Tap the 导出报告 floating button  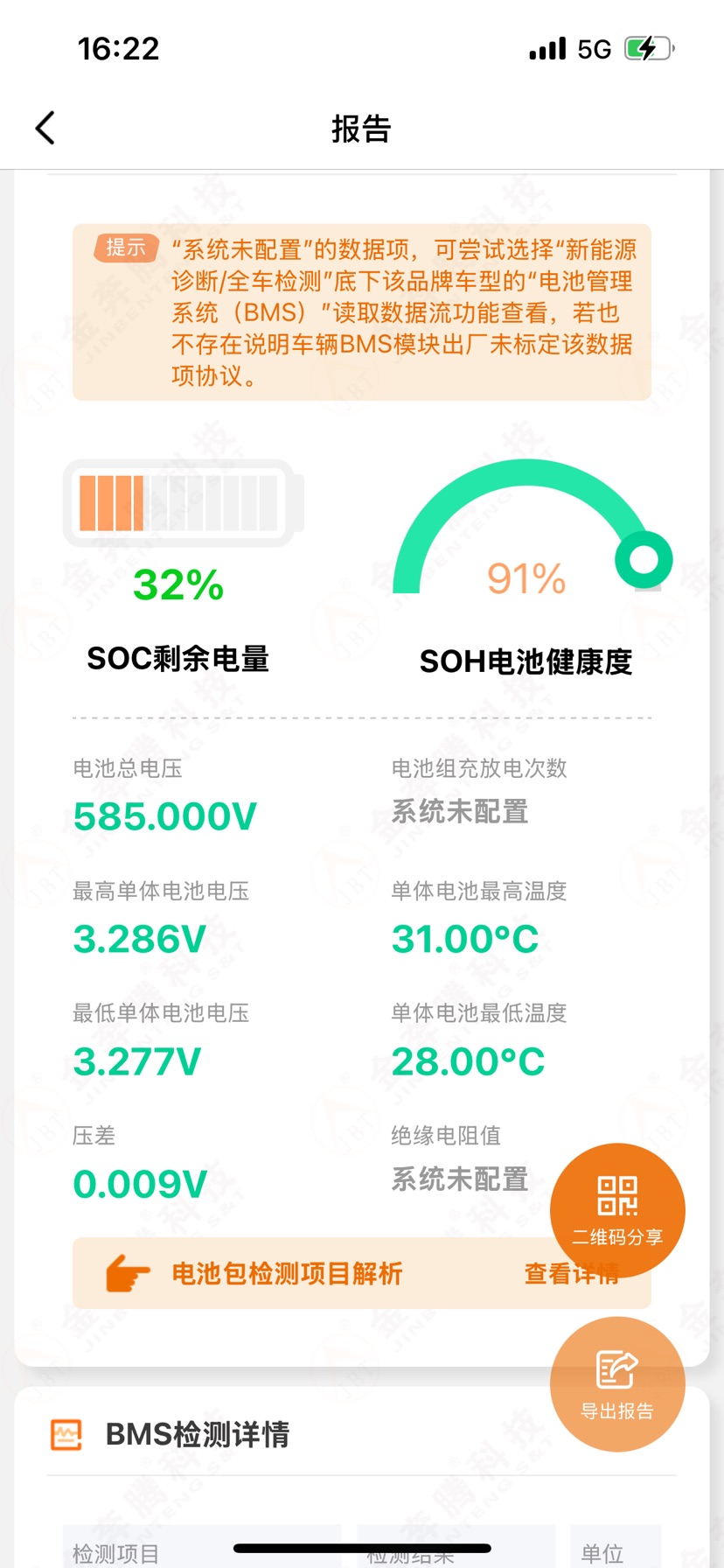pos(617,1383)
